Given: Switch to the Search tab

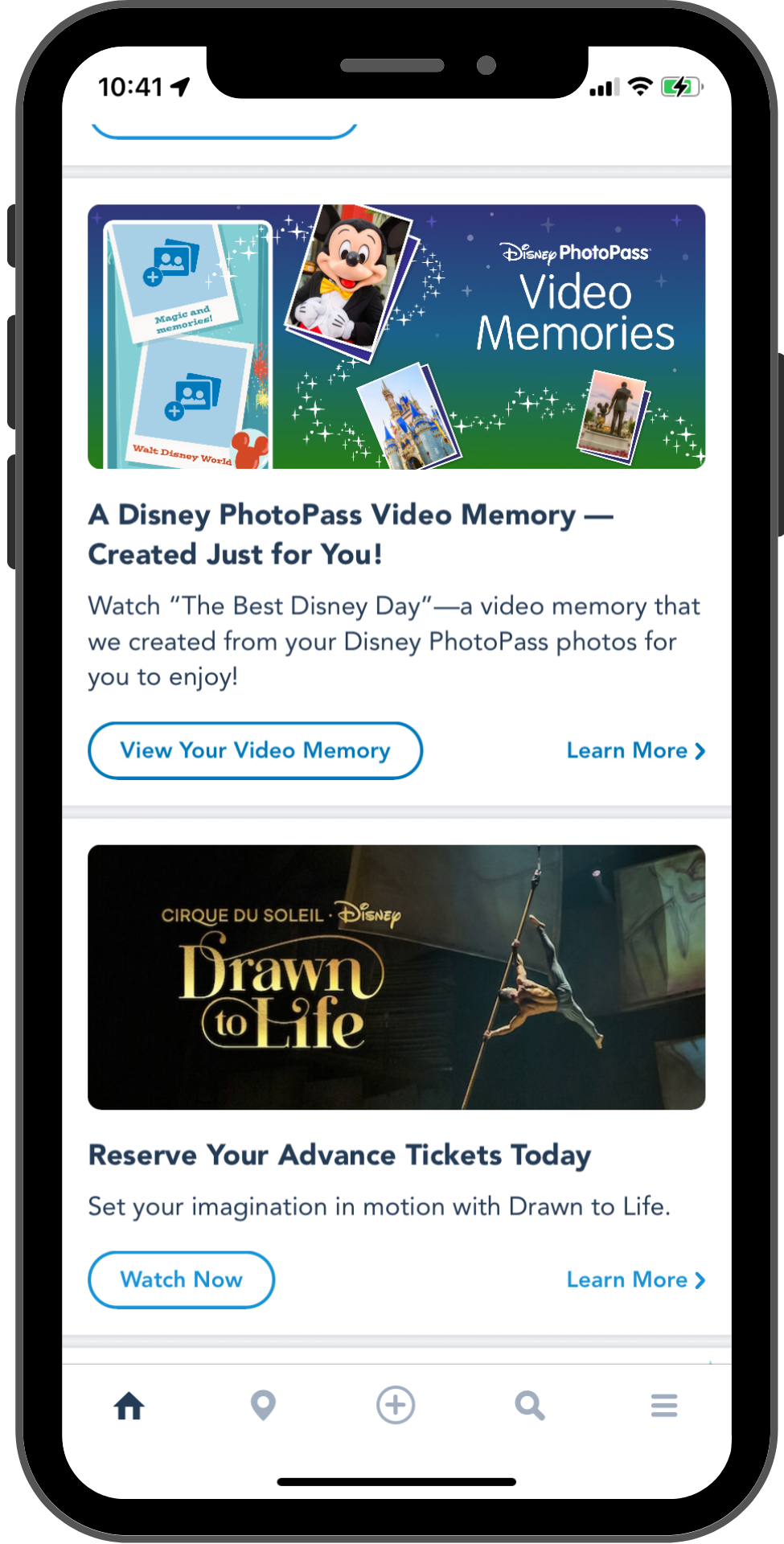Looking at the screenshot, I should coord(530,1406).
